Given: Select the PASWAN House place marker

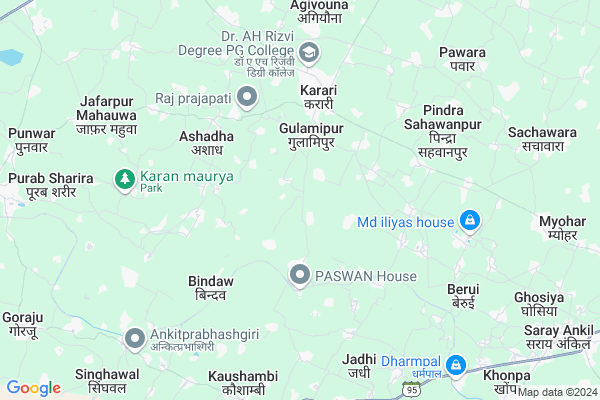Looking at the screenshot, I should point(299,273).
